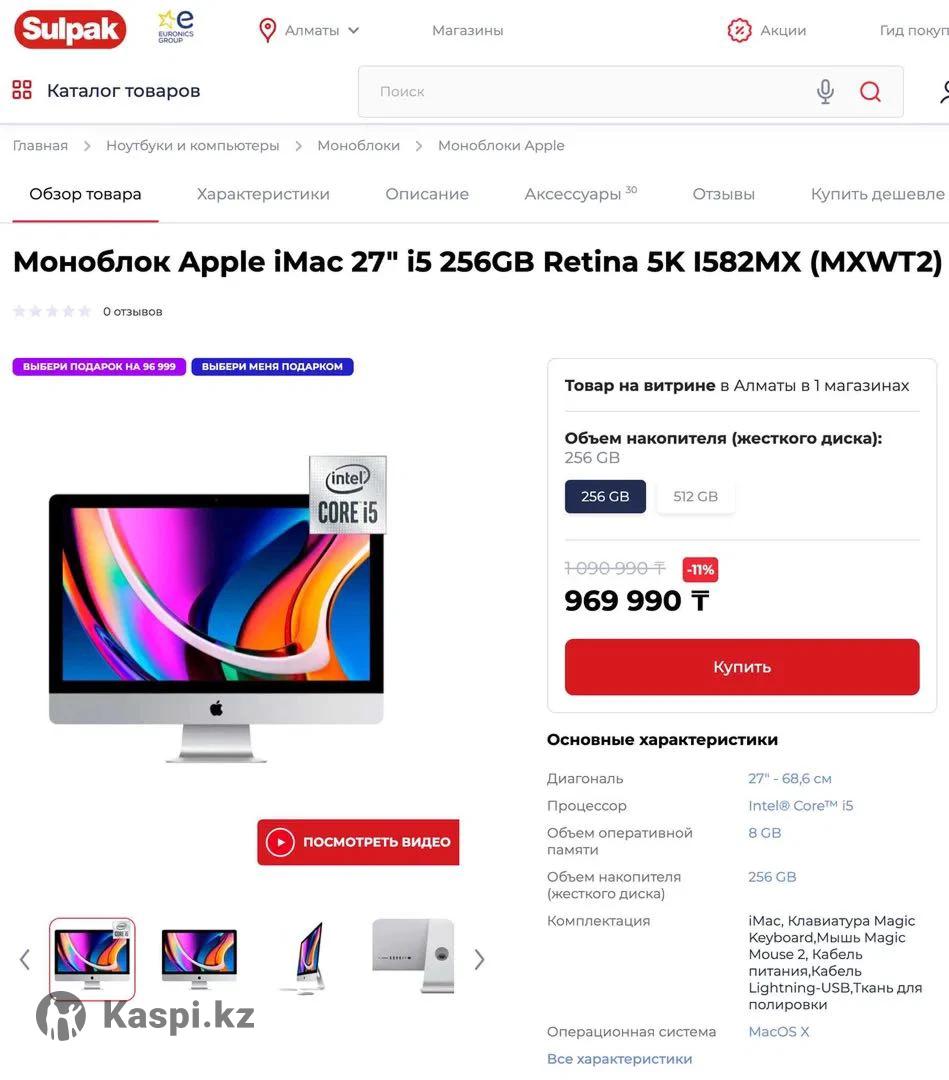Tap the Выбери подарок на 96 999 badge
Image resolution: width=949 pixels, height=1080 pixels.
(x=99, y=367)
